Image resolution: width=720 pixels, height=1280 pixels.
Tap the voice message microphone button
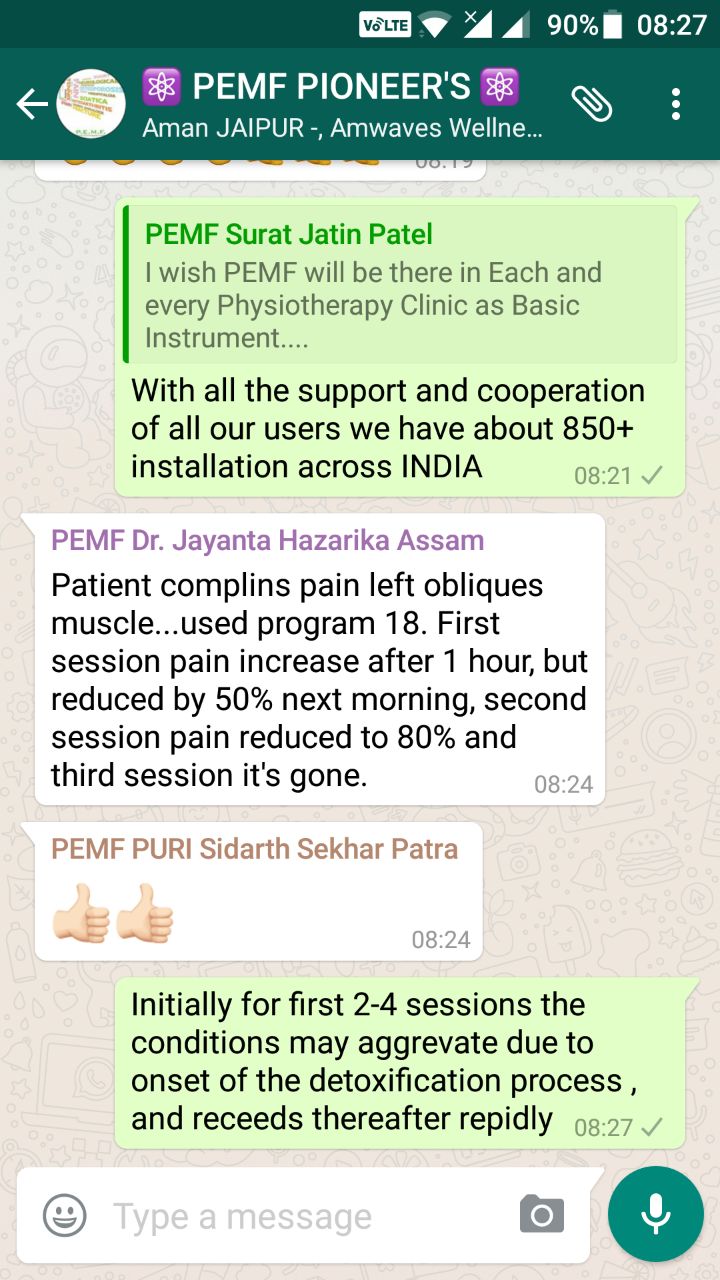click(x=656, y=1214)
